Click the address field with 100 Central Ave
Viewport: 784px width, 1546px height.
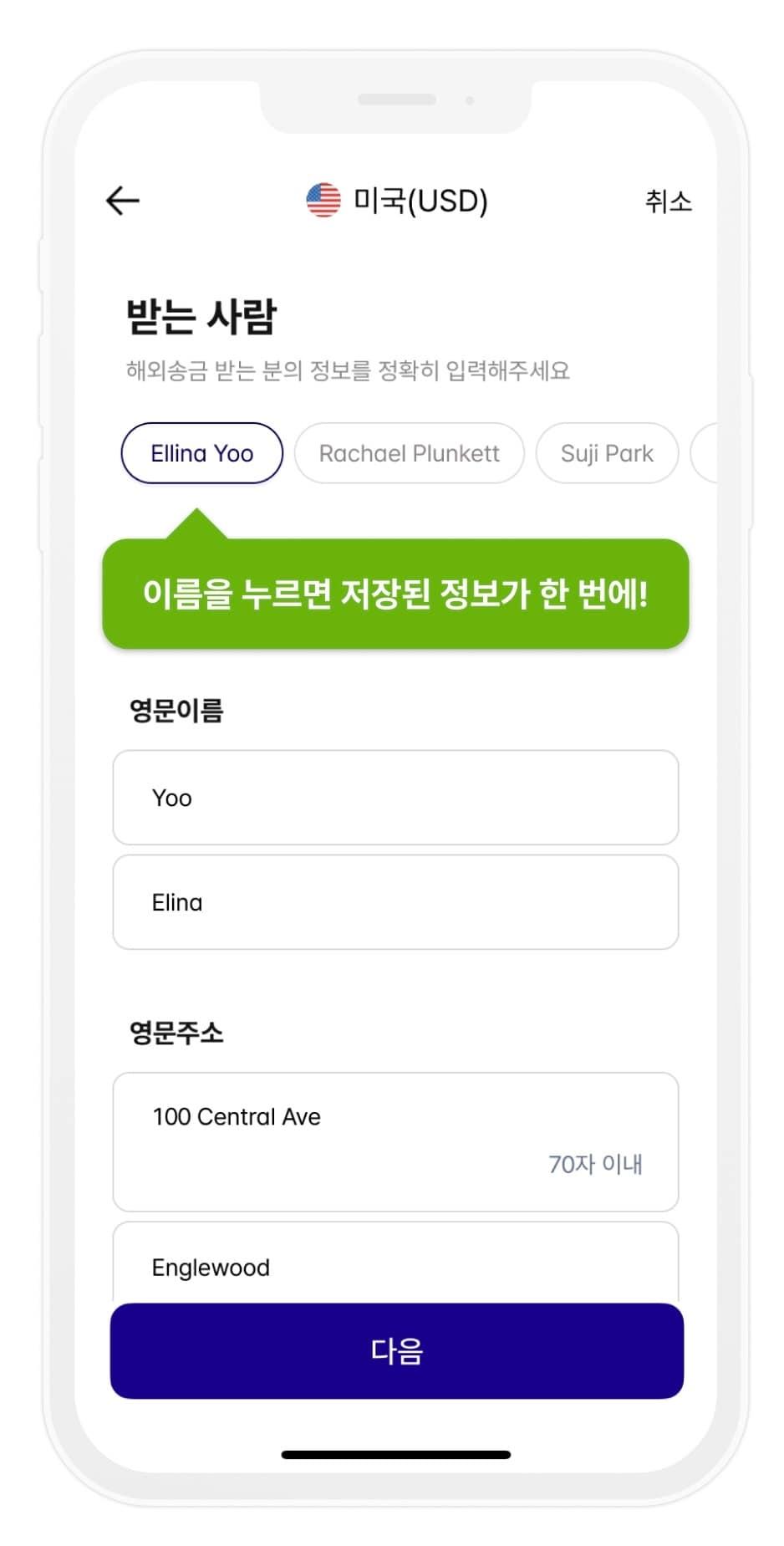pyautogui.click(x=395, y=1118)
